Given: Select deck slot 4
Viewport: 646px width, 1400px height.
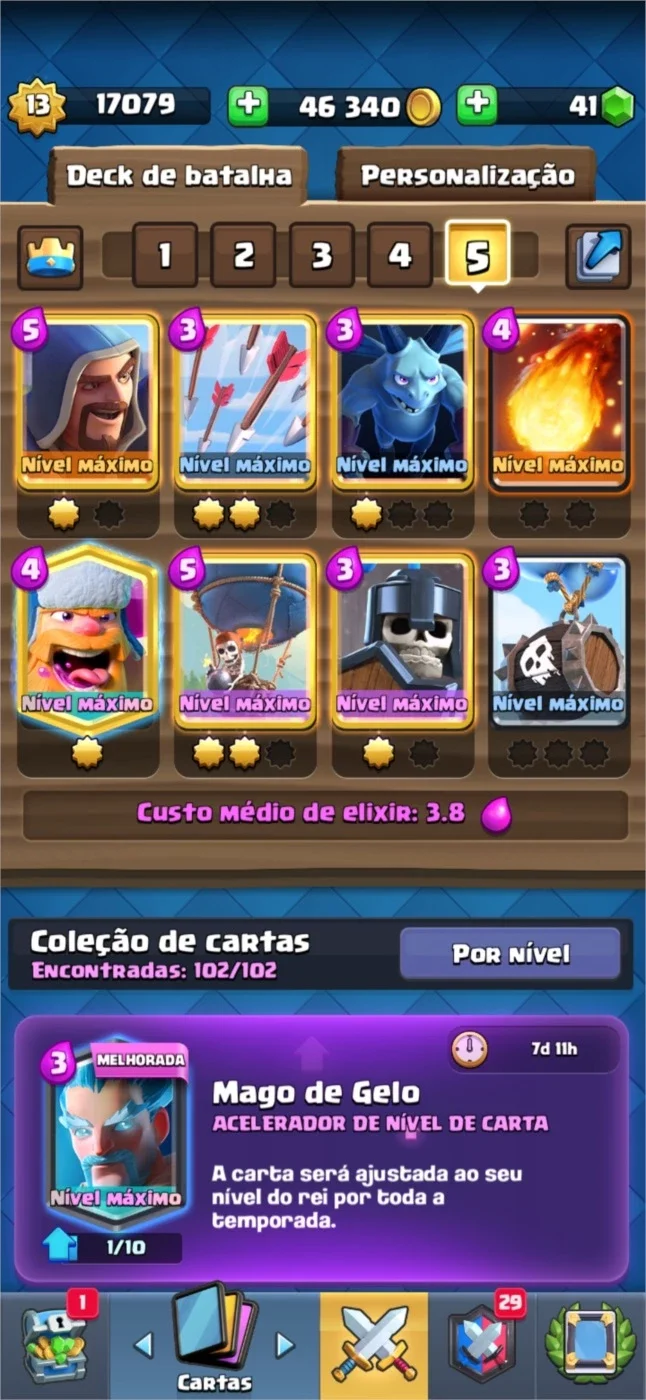Looking at the screenshot, I should pos(399,255).
